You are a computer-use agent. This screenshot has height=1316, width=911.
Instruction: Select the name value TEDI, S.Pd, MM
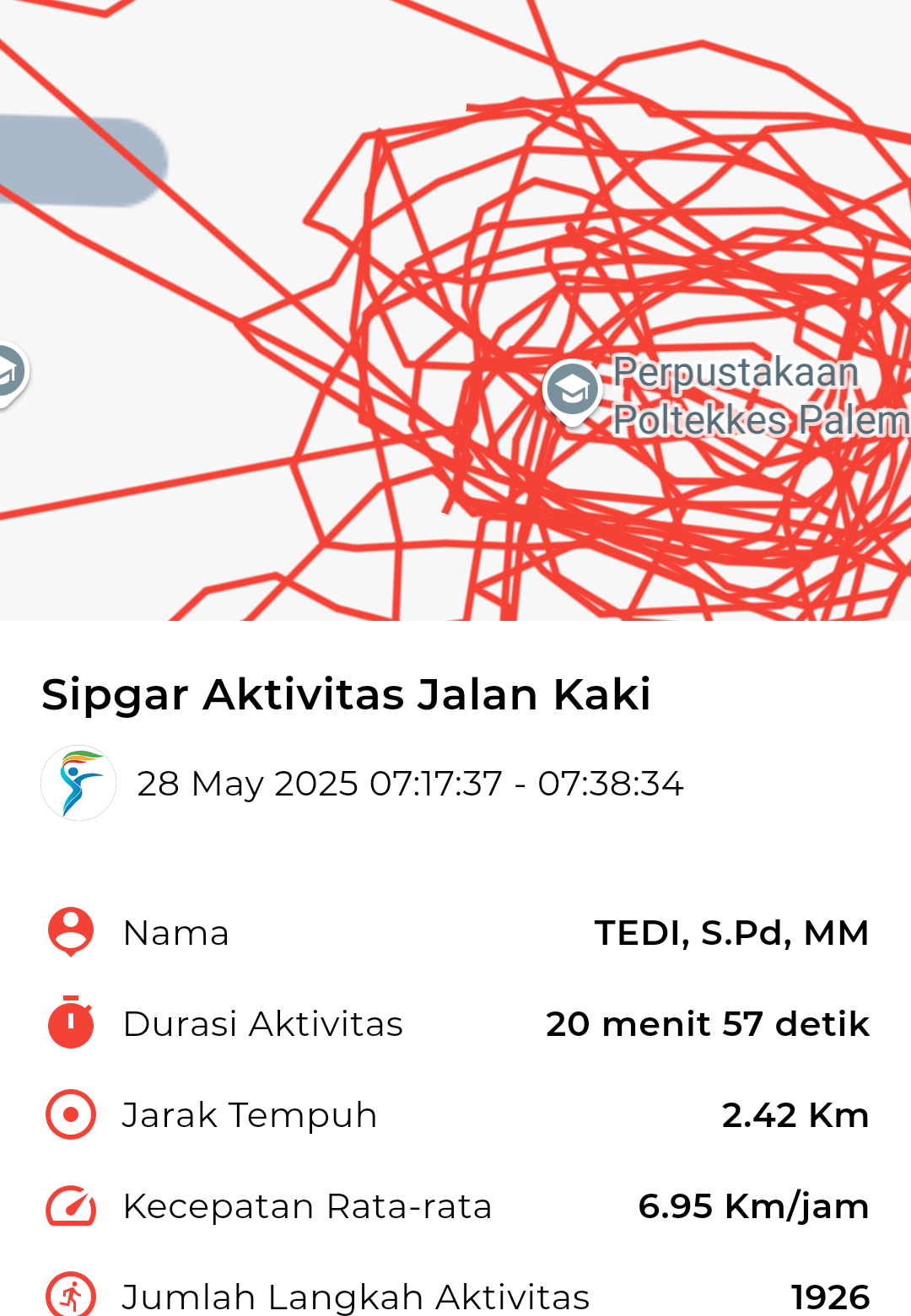(x=732, y=933)
